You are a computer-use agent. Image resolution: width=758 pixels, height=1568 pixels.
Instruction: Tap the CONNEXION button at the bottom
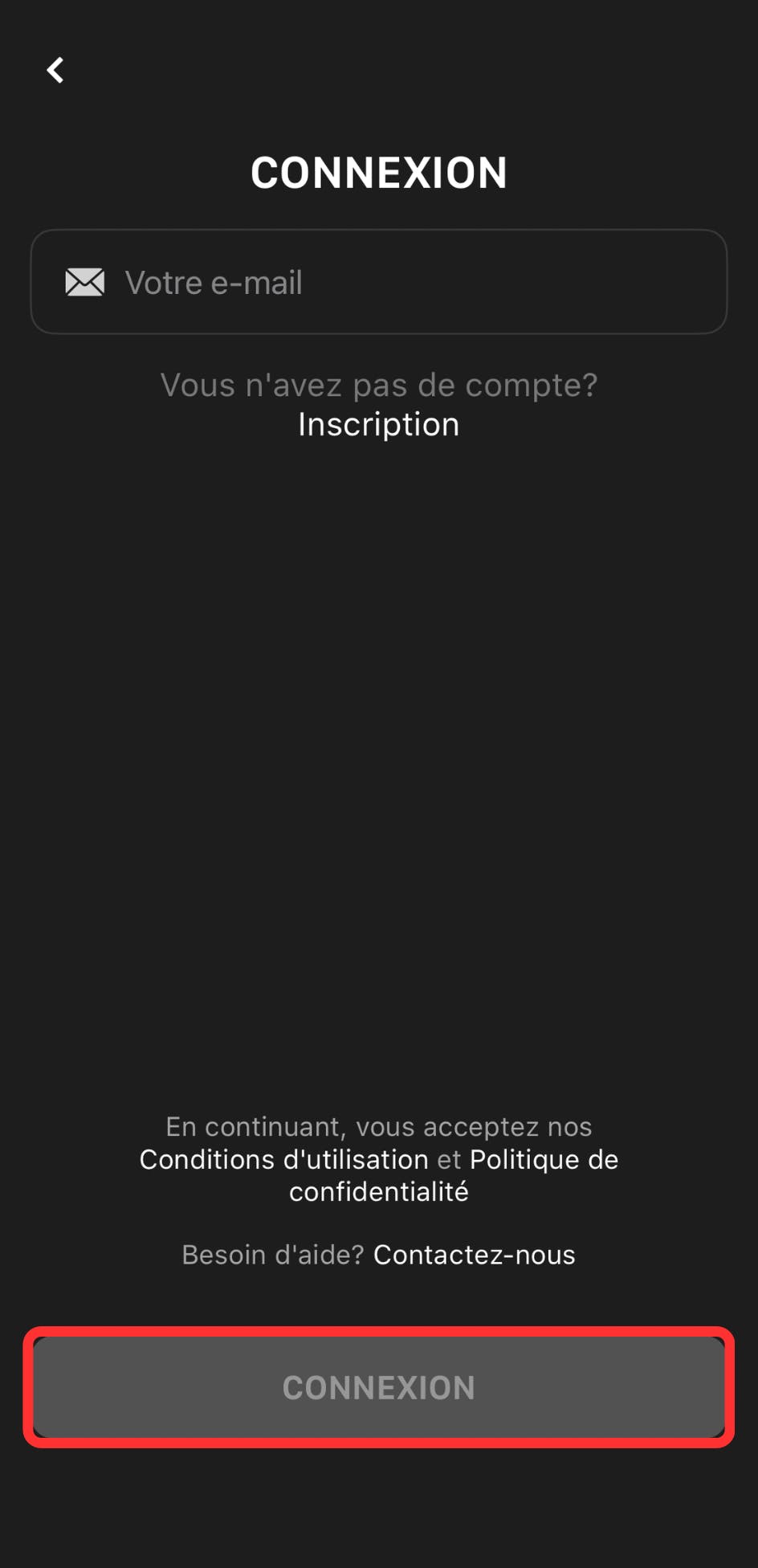[x=378, y=1387]
